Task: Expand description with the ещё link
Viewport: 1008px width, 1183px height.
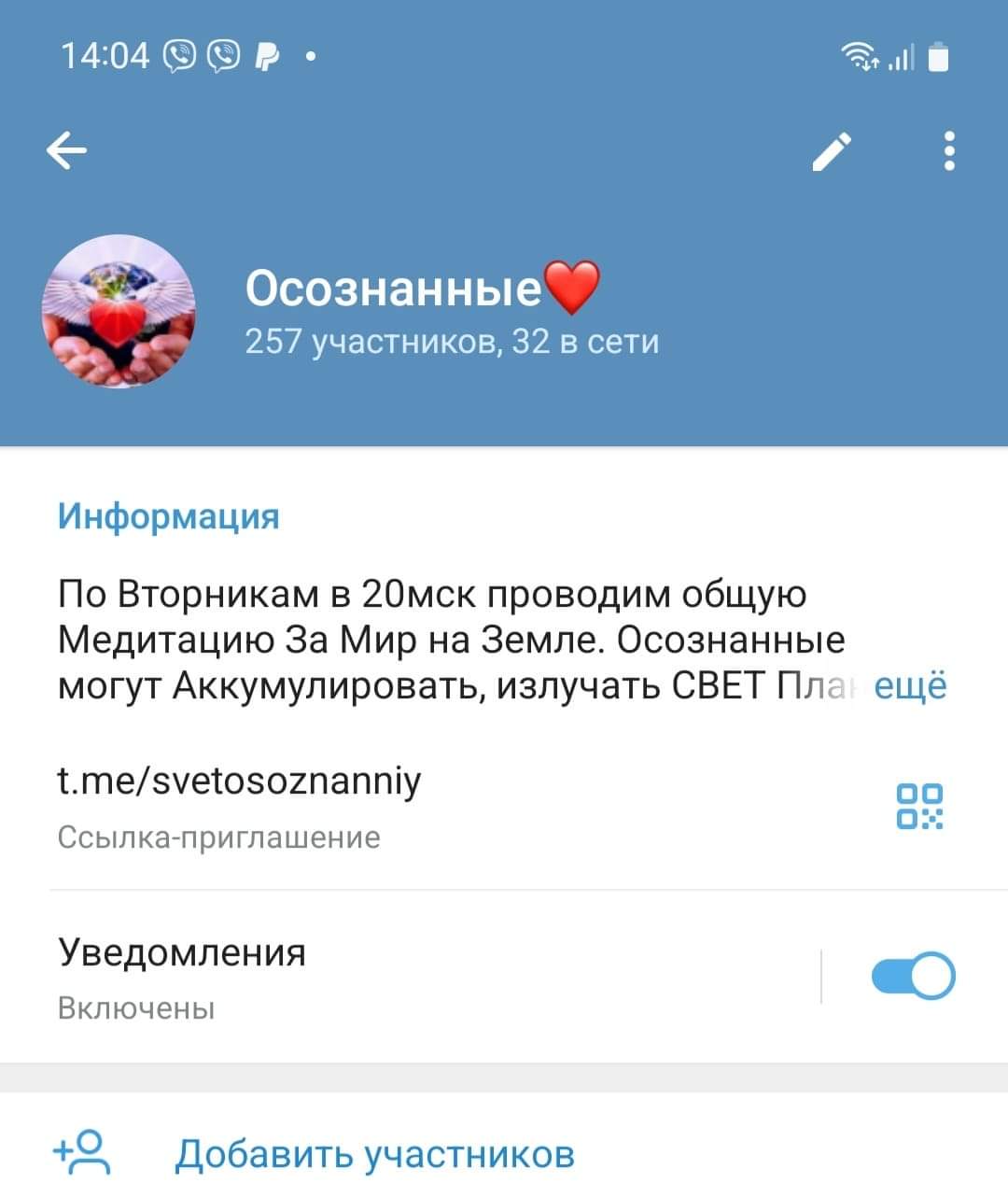Action: pos(910,686)
